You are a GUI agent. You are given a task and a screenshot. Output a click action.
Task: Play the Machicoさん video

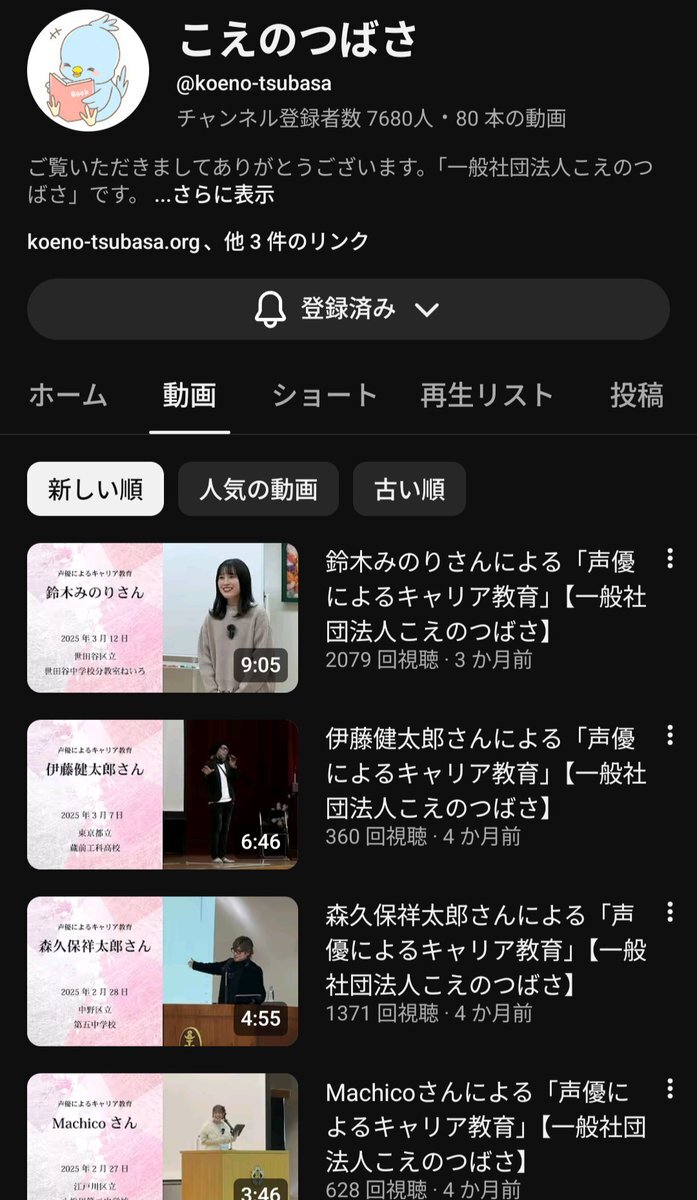tap(162, 1137)
